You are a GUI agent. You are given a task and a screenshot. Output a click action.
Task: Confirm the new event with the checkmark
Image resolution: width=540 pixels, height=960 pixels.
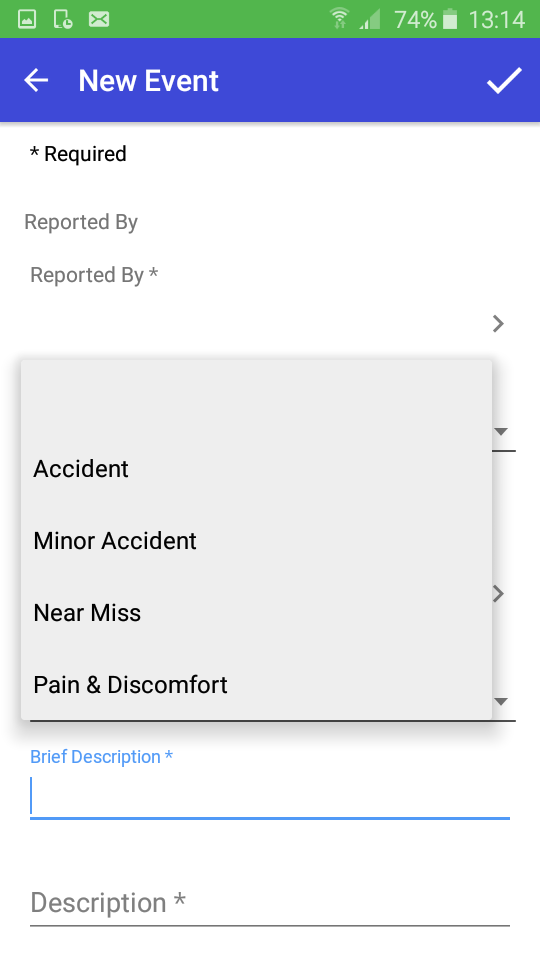[x=504, y=80]
